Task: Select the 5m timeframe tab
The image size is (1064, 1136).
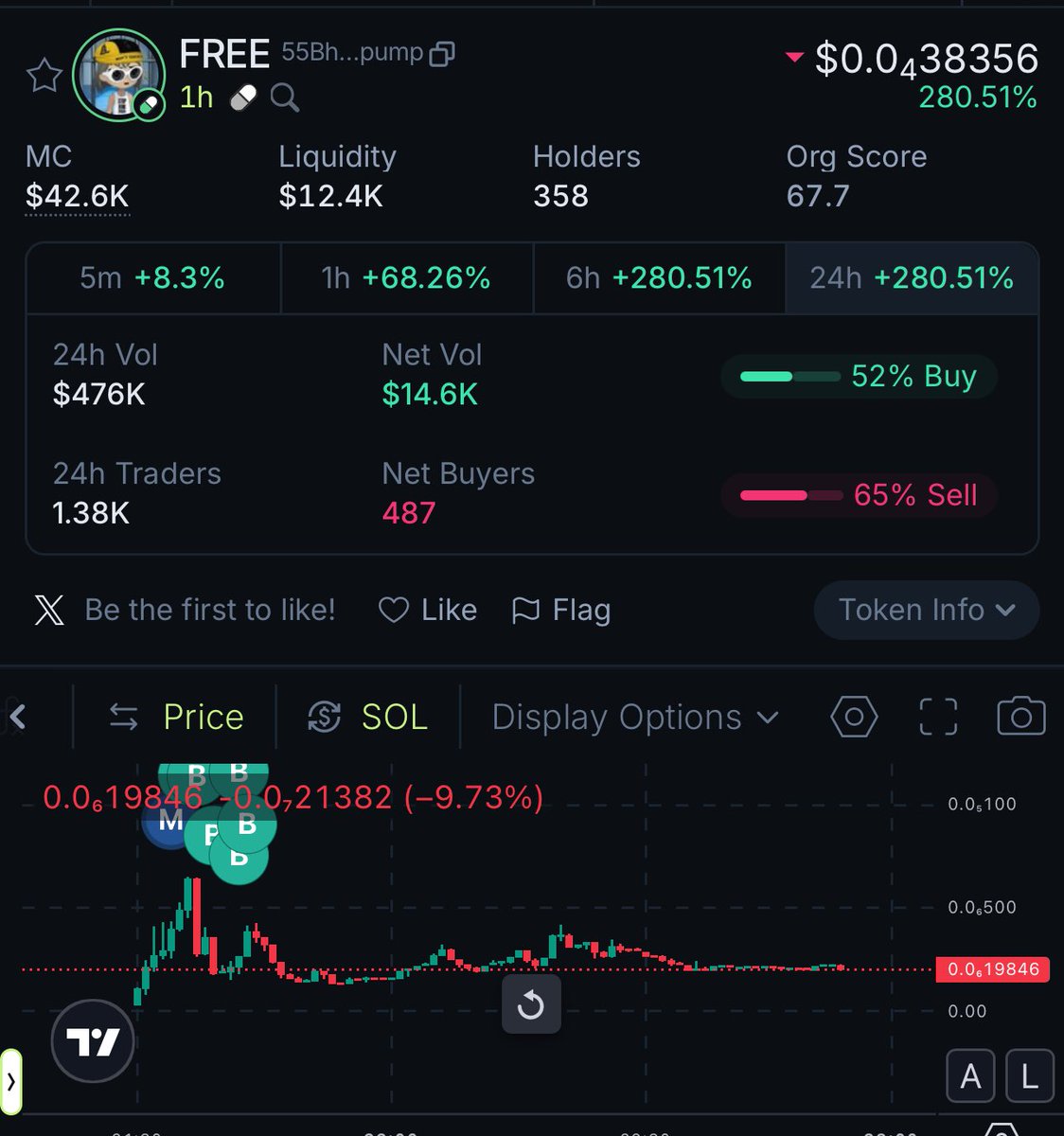Action: [152, 278]
